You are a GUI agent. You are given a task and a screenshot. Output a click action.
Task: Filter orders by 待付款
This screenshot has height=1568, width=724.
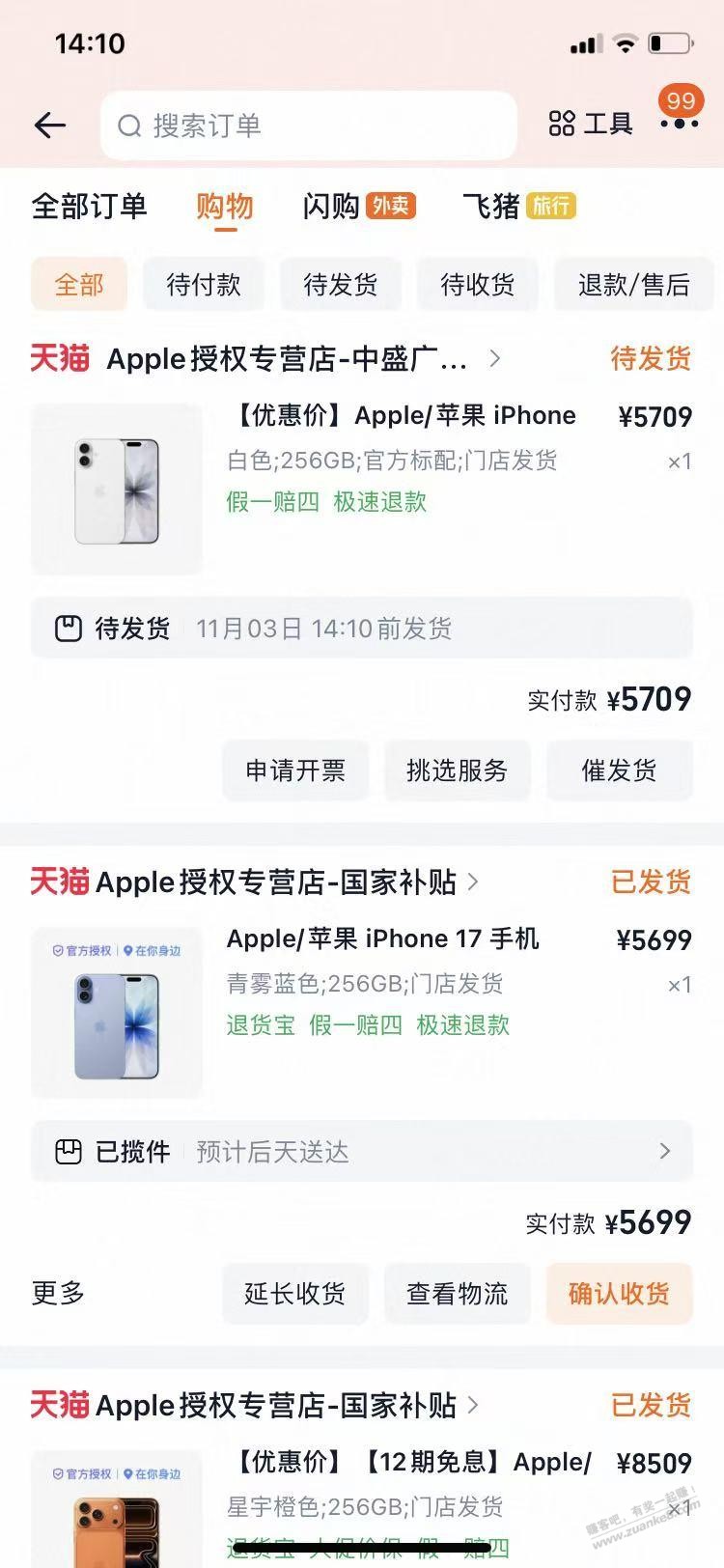(203, 285)
